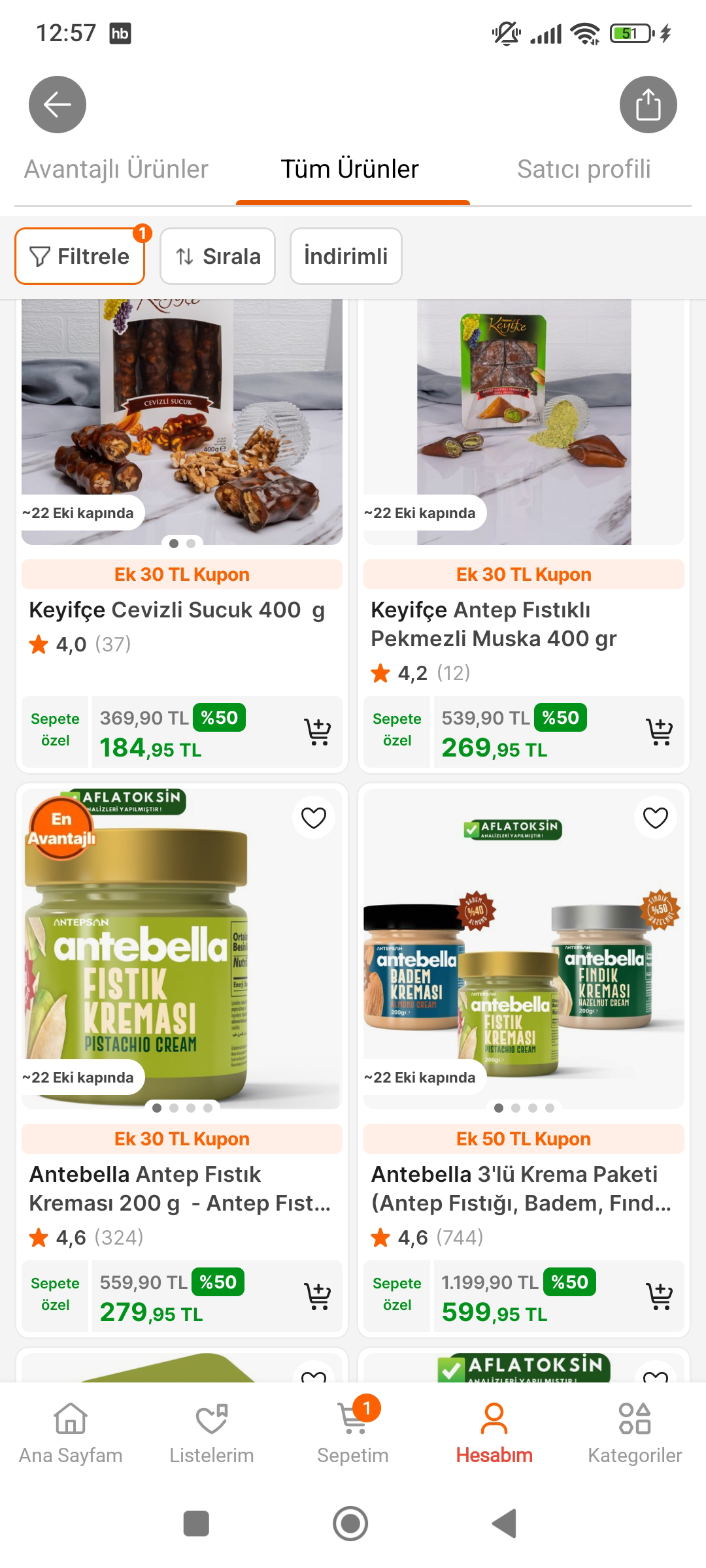
Task: Browse the Kategoriler tab
Action: [635, 1431]
